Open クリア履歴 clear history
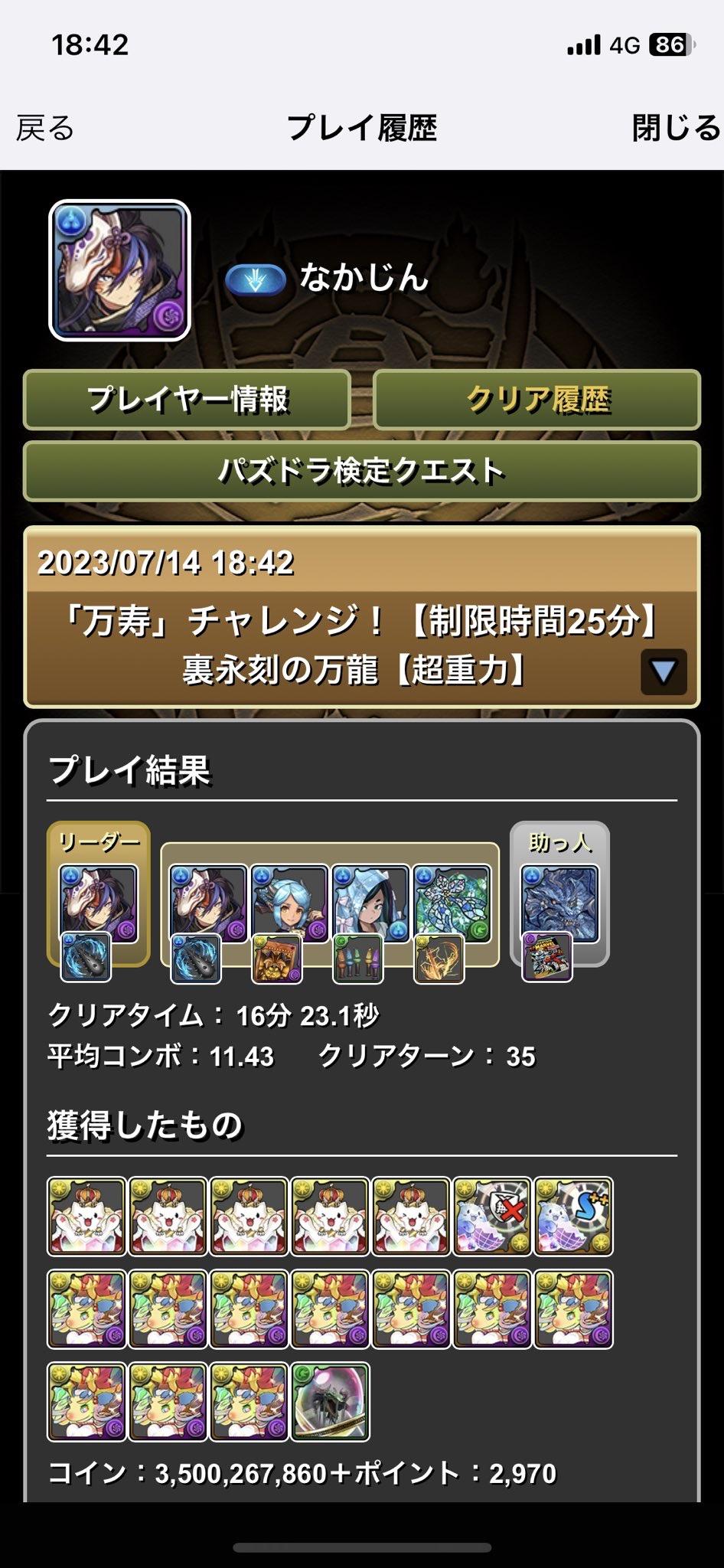 537,400
